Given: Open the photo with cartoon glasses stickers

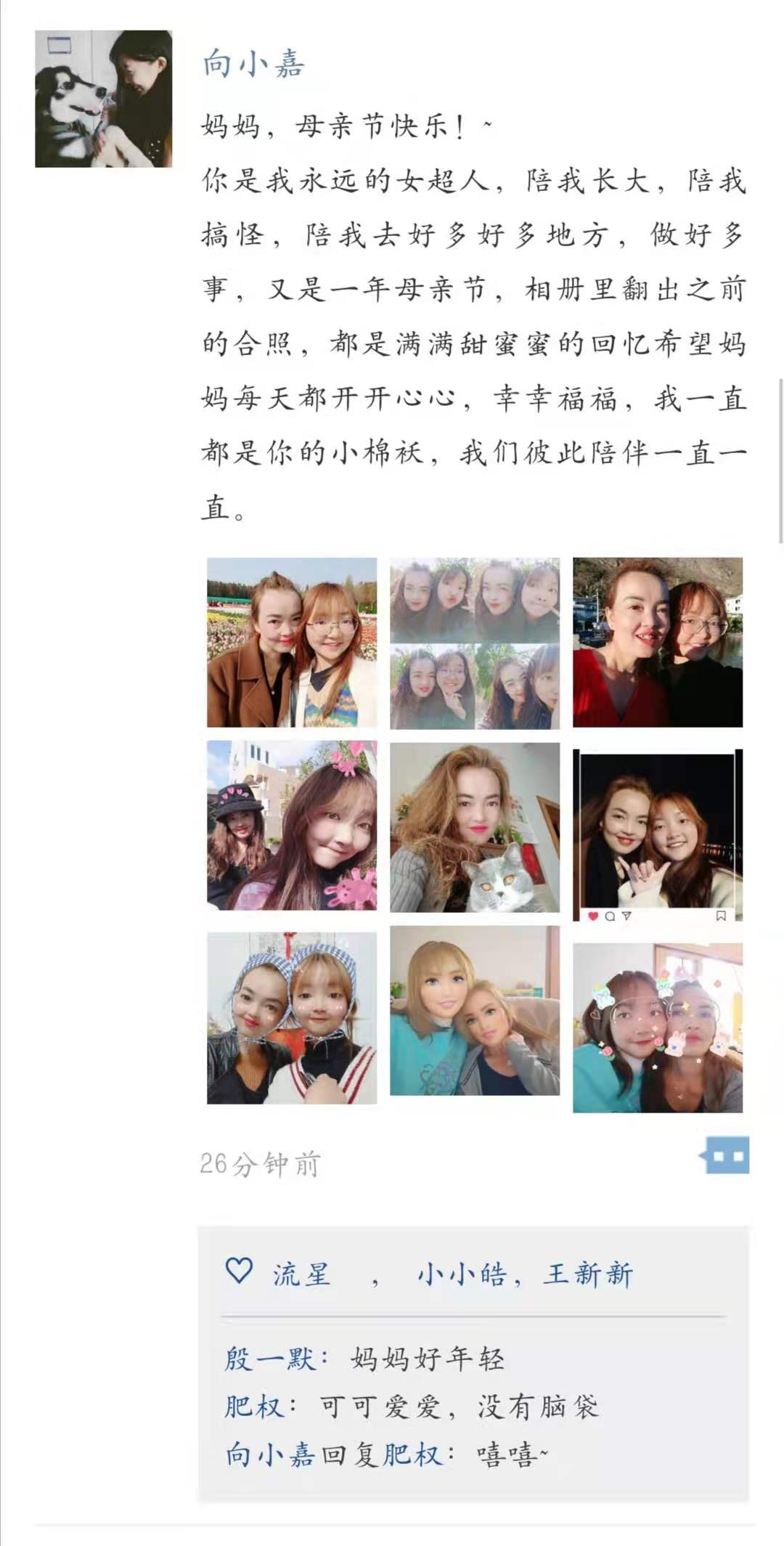Looking at the screenshot, I should [x=658, y=1028].
